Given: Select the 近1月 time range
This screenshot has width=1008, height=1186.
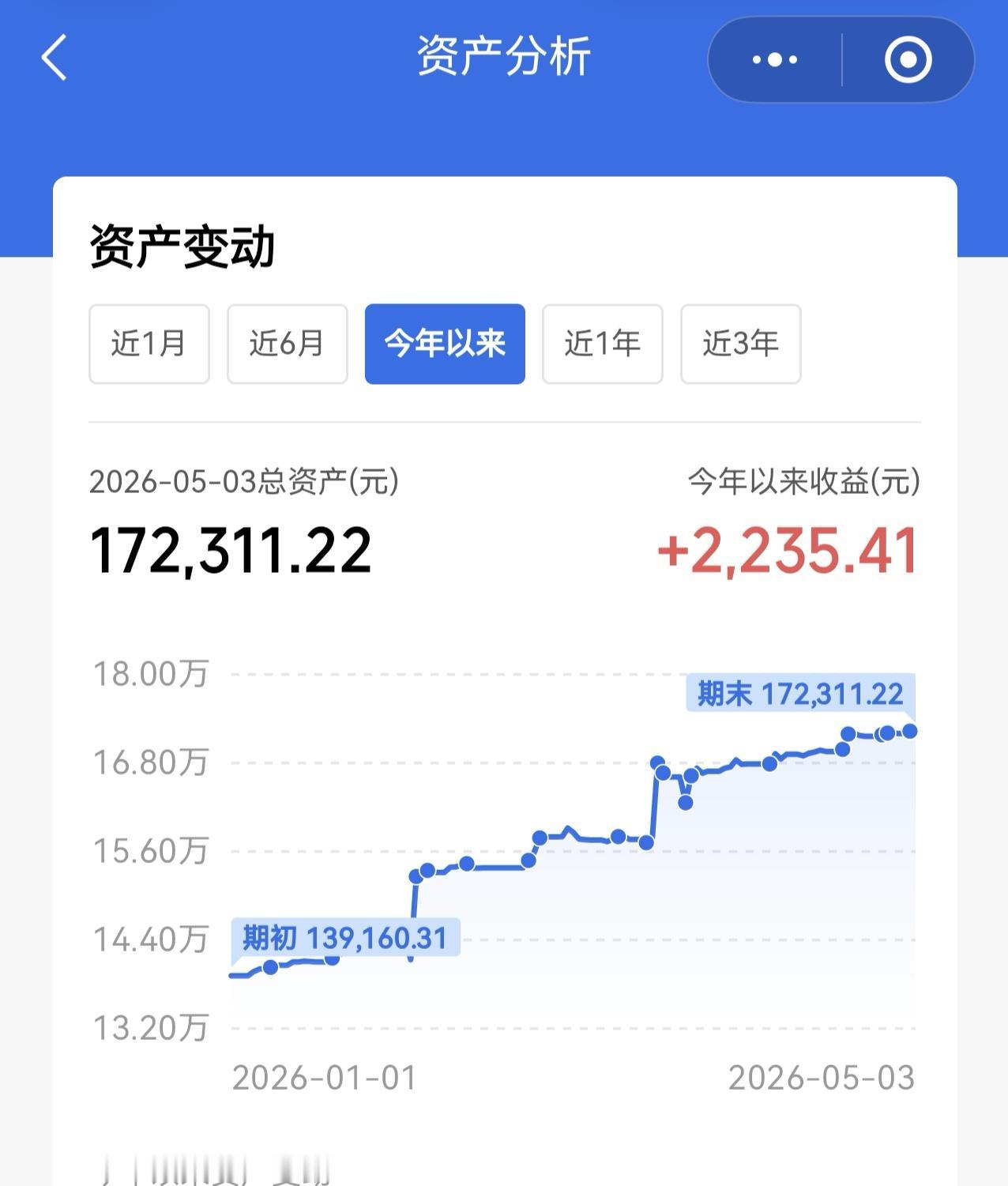Looking at the screenshot, I should (x=149, y=344).
